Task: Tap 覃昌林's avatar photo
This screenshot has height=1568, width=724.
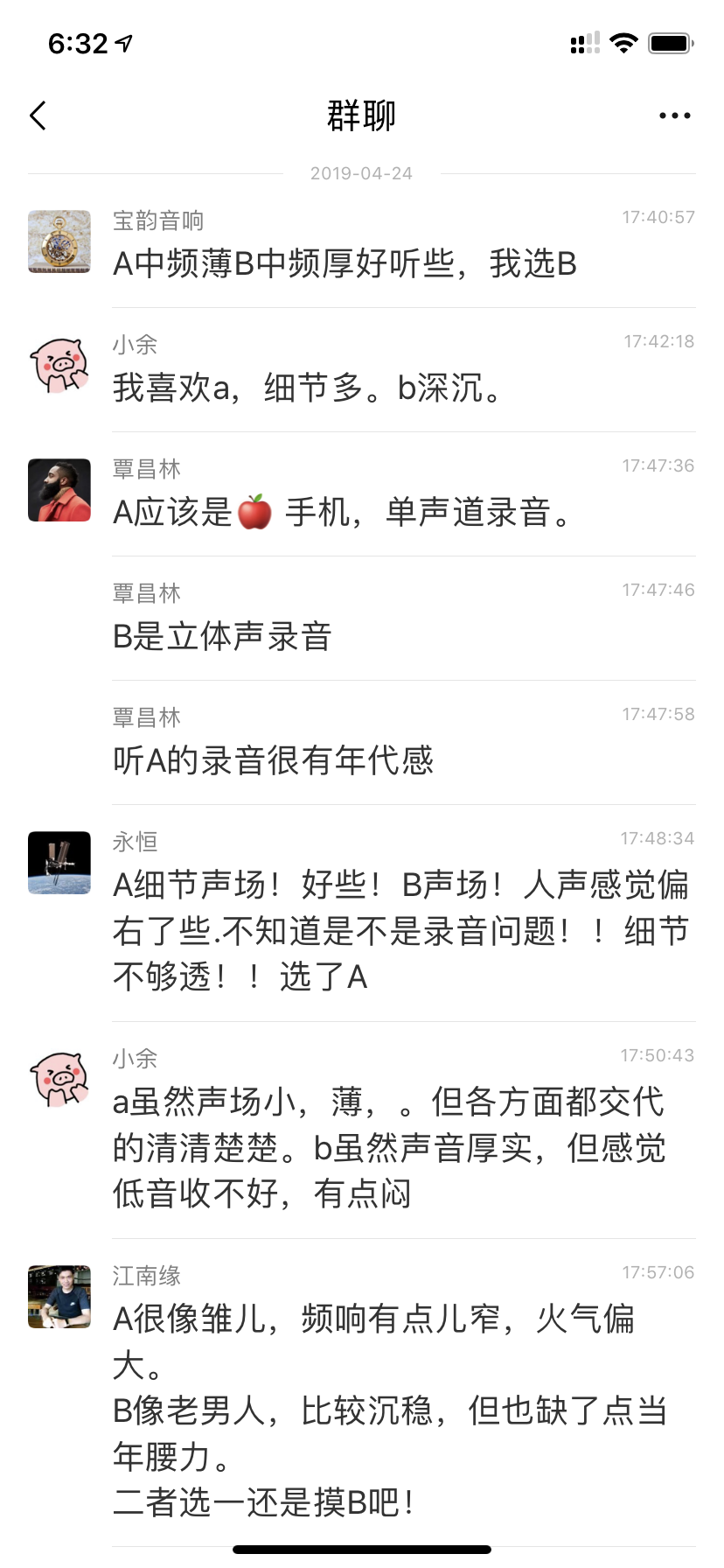Action: click(59, 490)
